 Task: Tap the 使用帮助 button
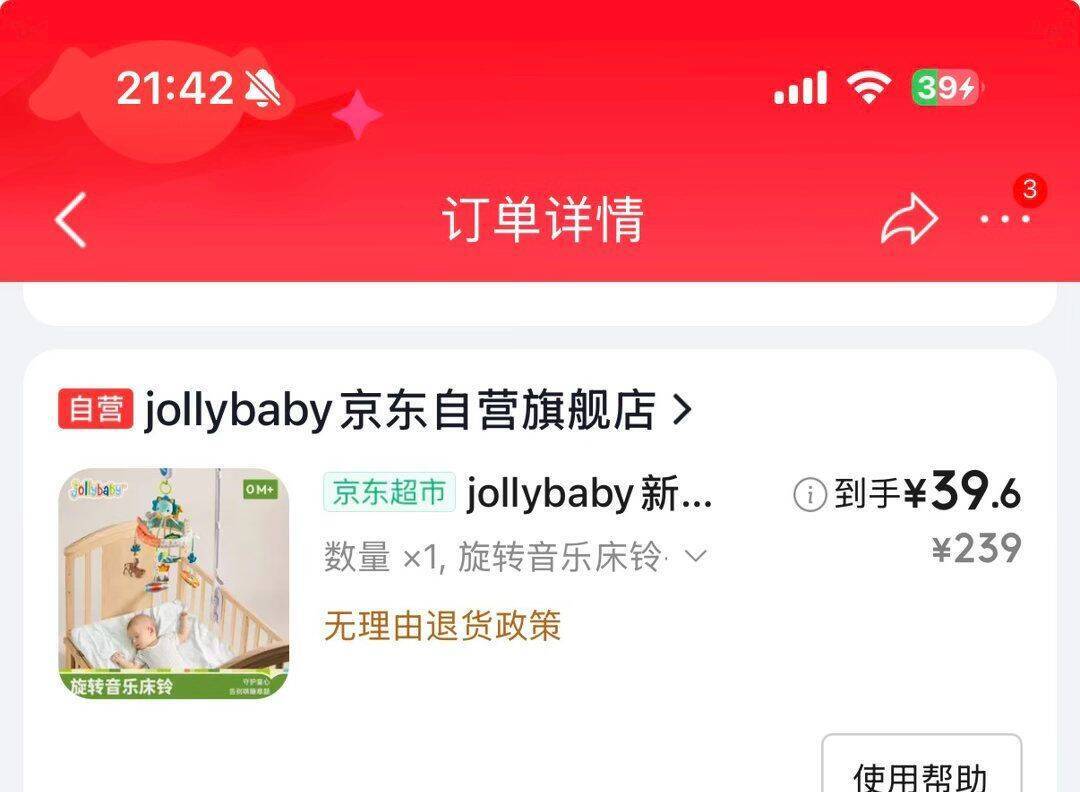(x=922, y=764)
